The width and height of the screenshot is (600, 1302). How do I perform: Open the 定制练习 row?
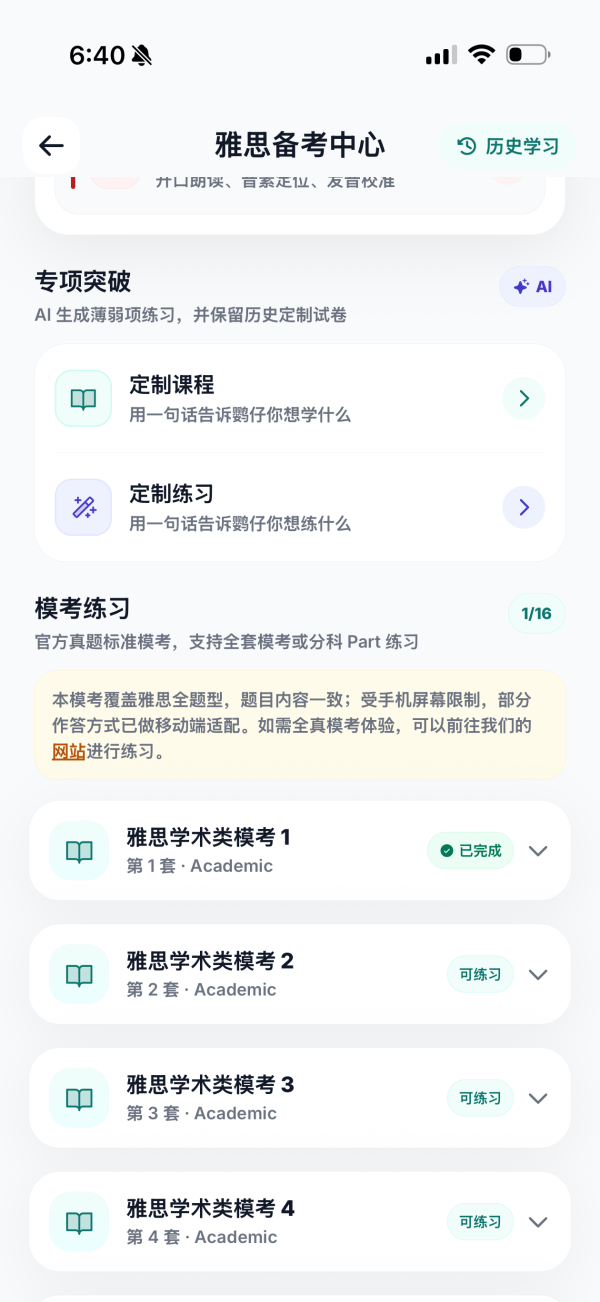(300, 507)
